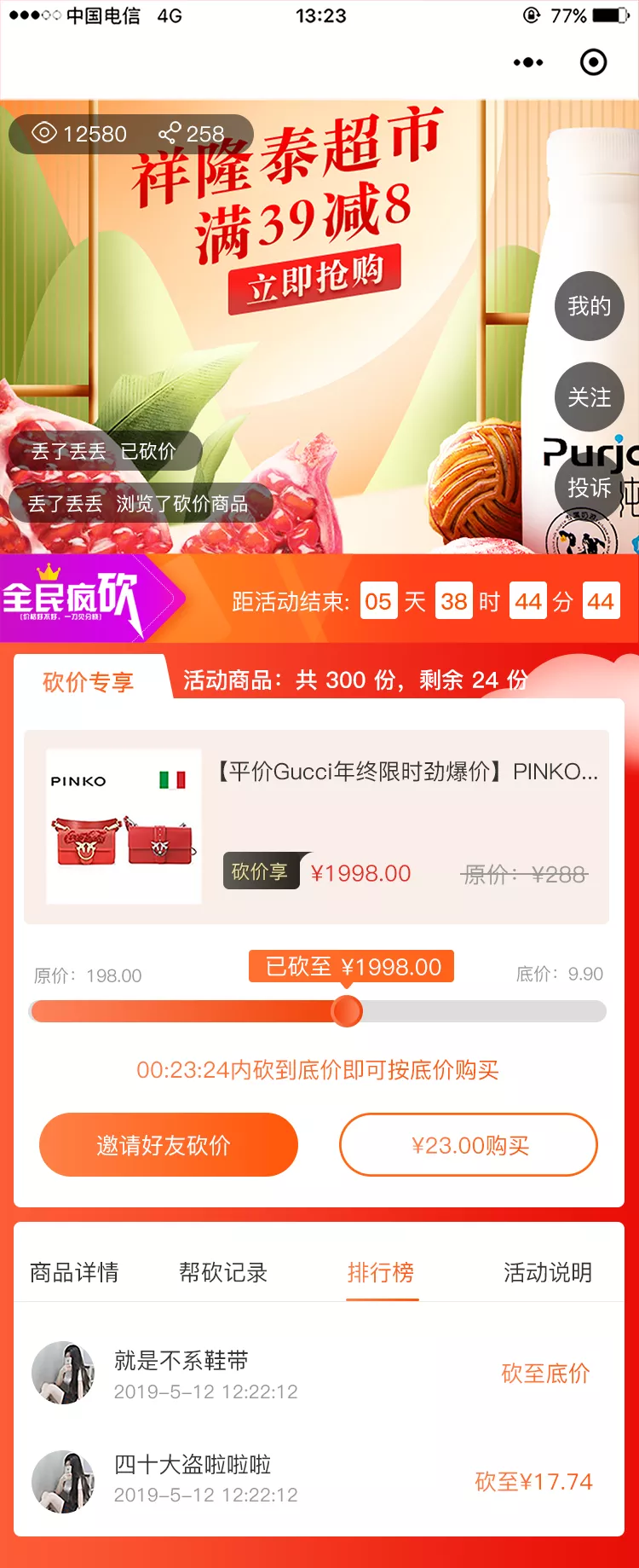This screenshot has width=639, height=1568.
Task: Open the 投诉 complaint button
Action: 589,488
